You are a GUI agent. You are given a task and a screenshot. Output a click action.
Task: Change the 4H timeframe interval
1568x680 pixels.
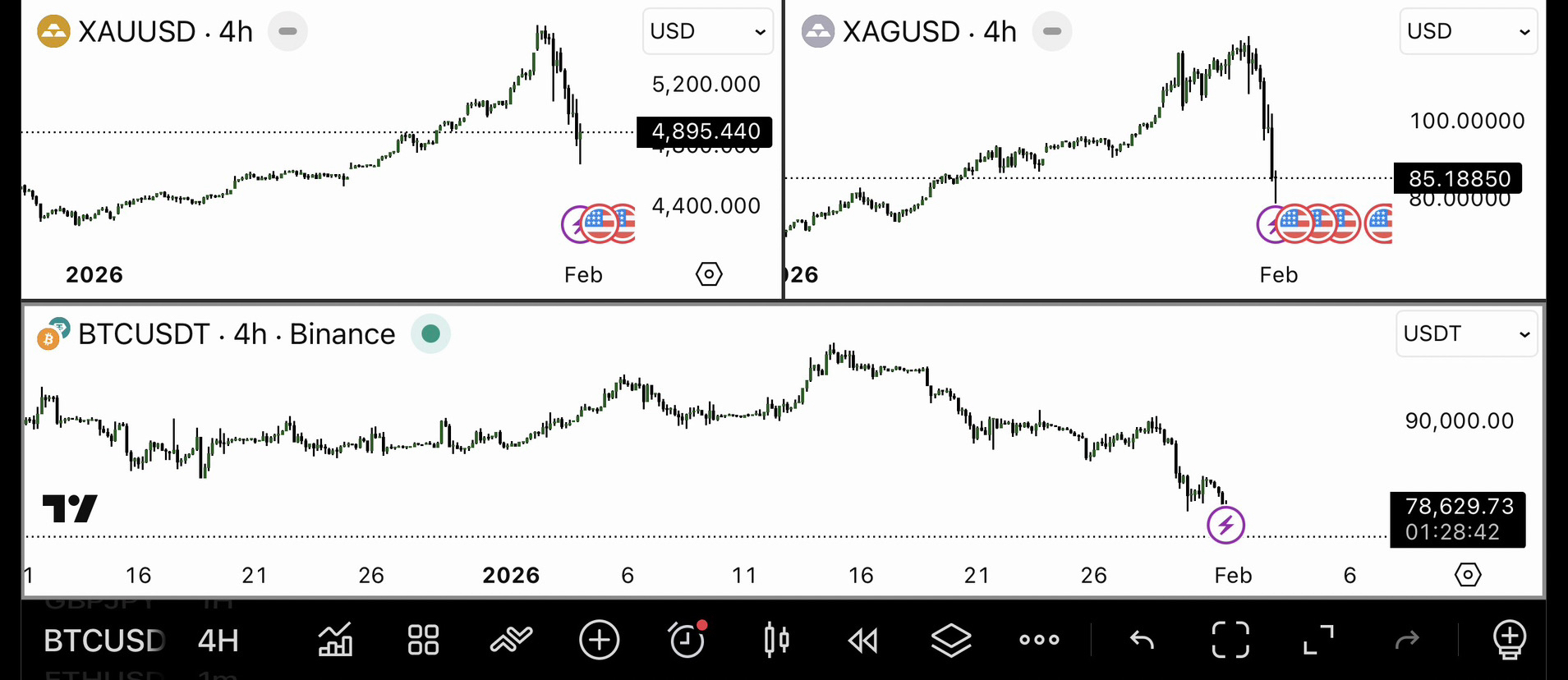(218, 641)
